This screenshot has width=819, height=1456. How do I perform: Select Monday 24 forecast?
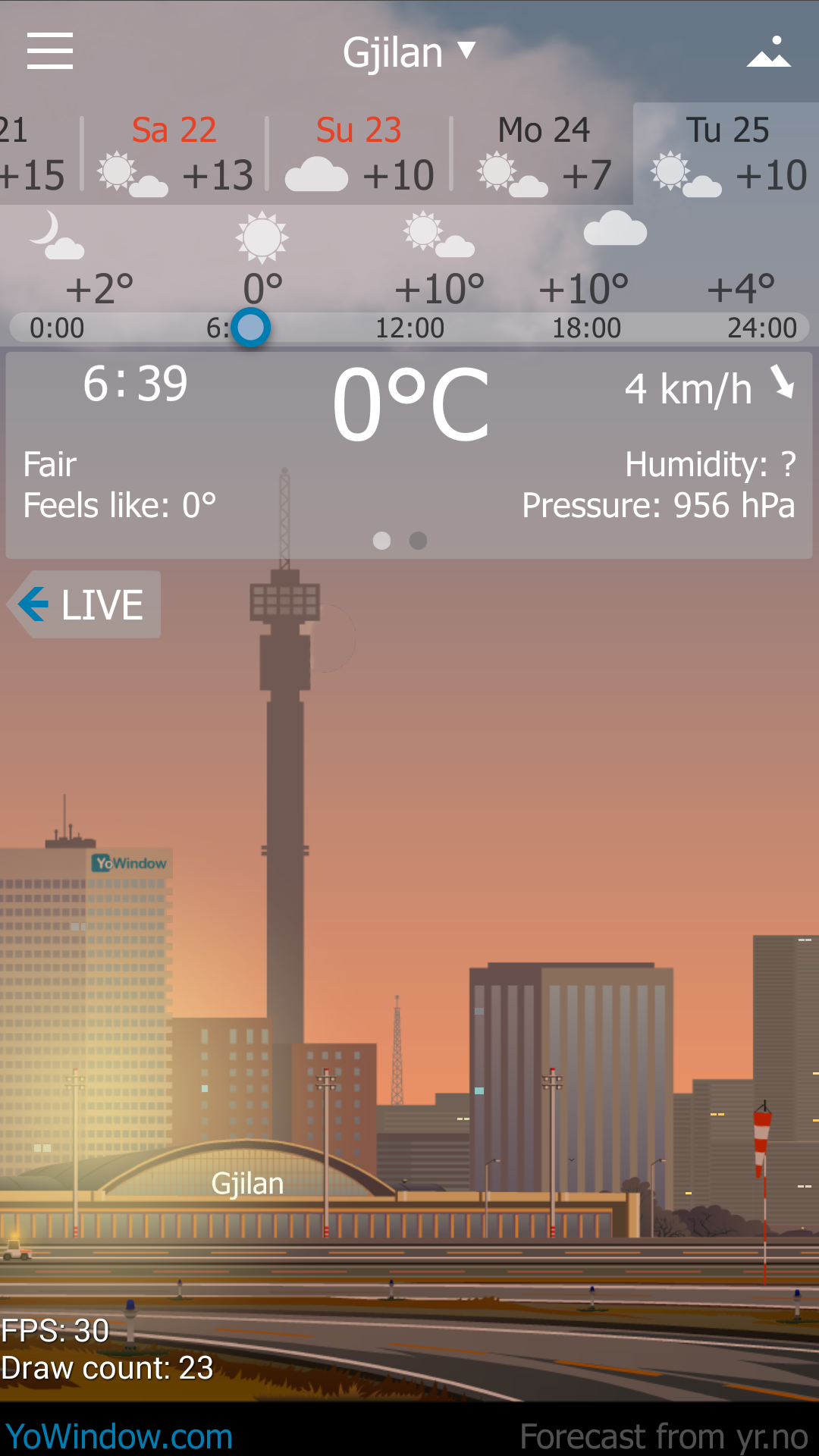[544, 154]
